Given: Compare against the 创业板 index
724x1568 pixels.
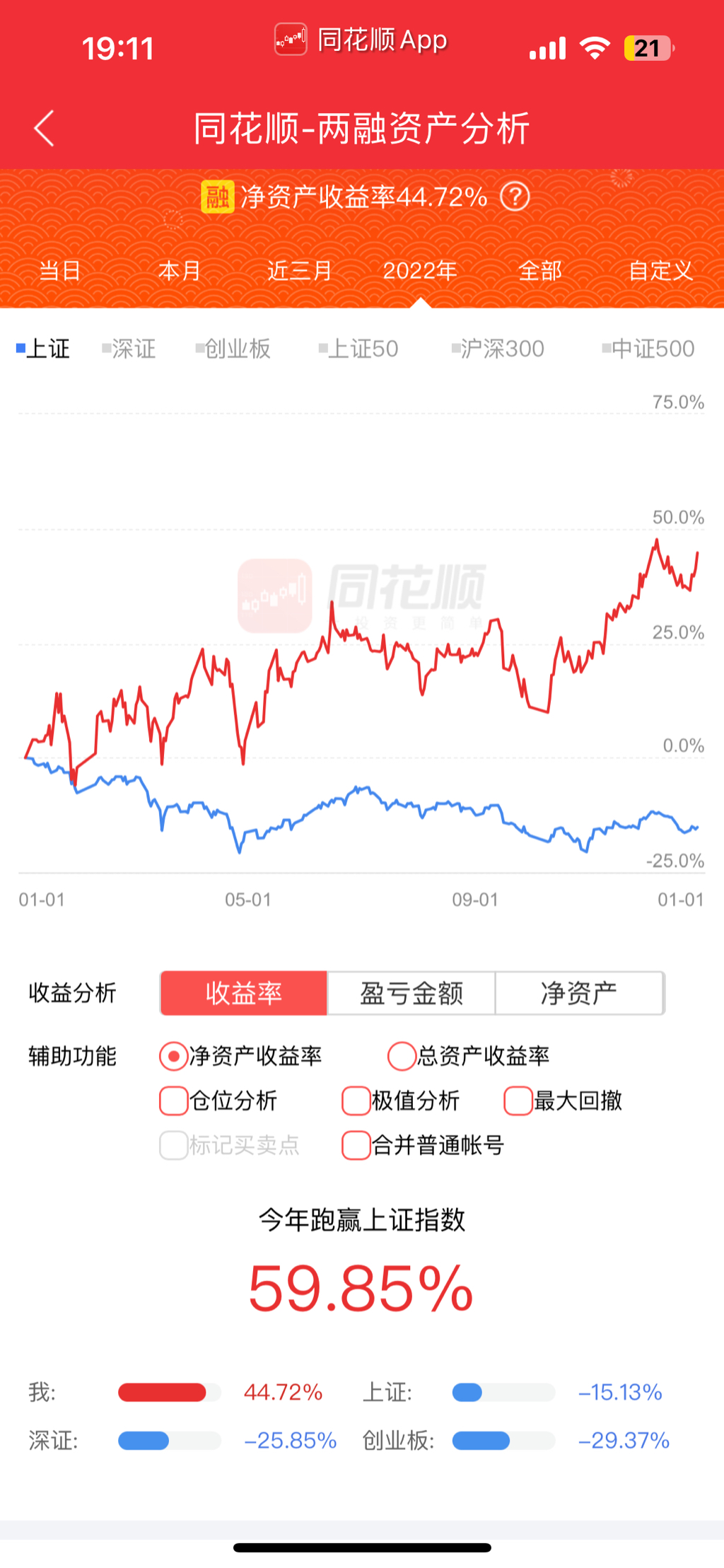Looking at the screenshot, I should pyautogui.click(x=233, y=349).
